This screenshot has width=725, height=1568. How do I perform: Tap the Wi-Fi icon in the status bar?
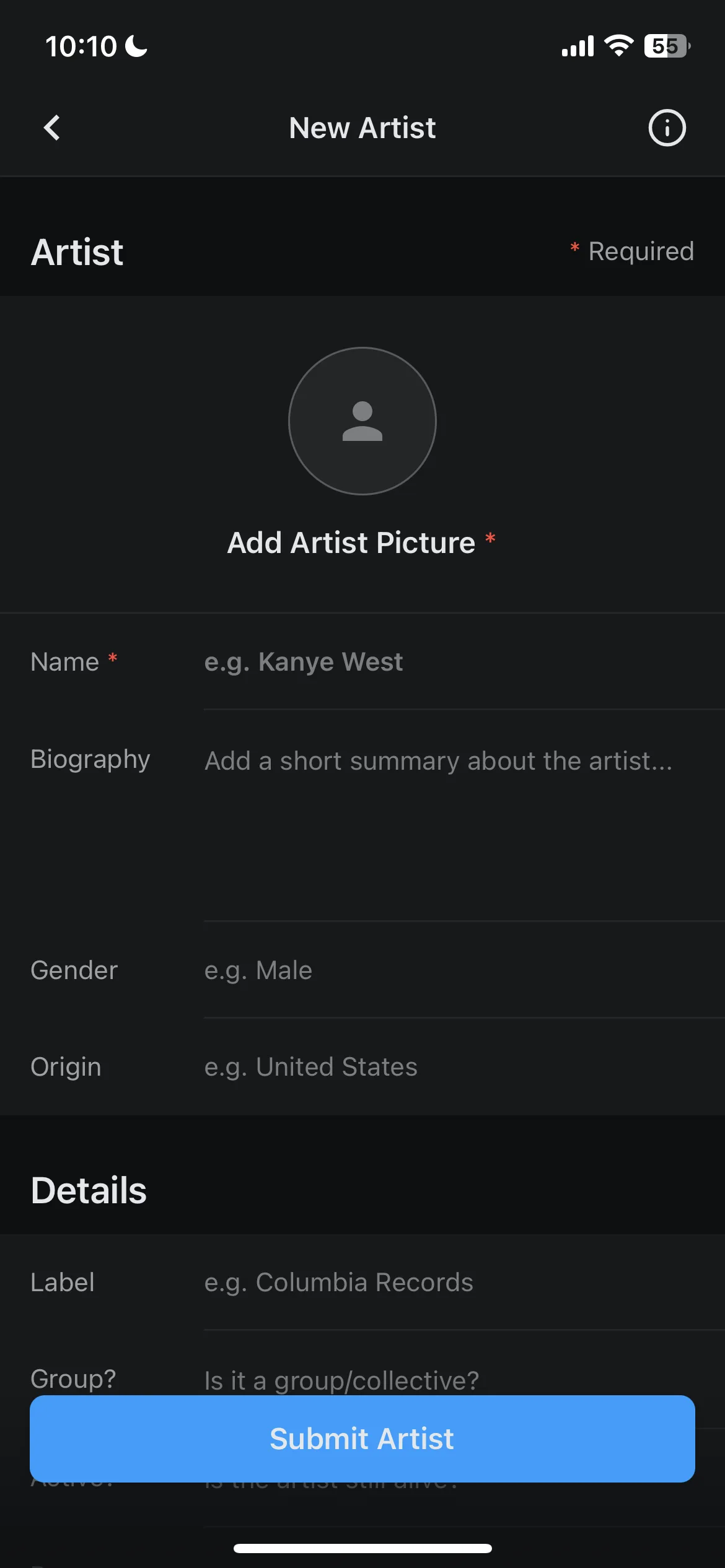pos(617,45)
